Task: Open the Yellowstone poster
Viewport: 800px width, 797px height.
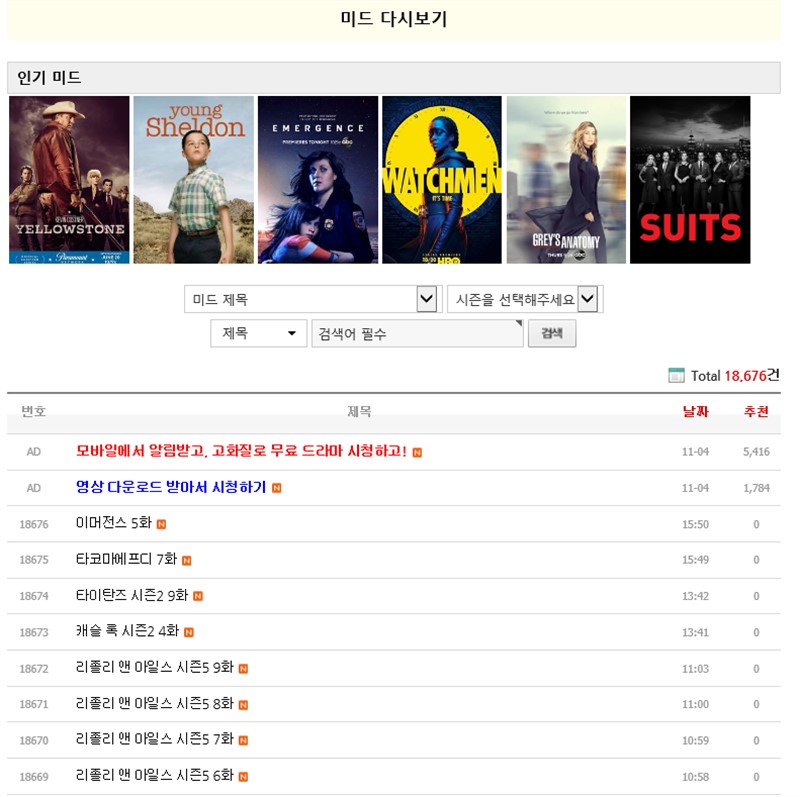Action: pyautogui.click(x=69, y=180)
